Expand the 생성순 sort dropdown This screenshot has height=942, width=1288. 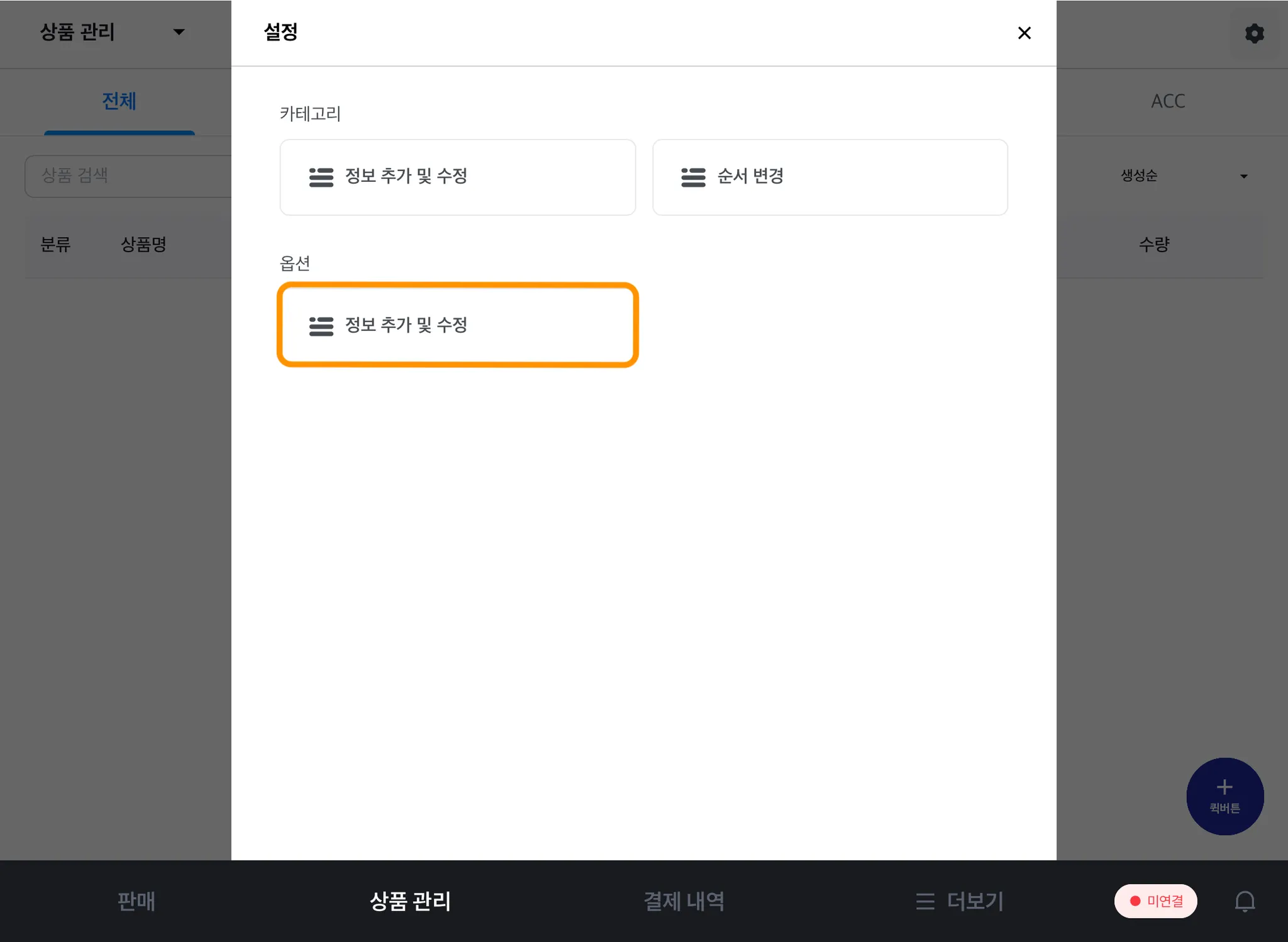[1184, 176]
